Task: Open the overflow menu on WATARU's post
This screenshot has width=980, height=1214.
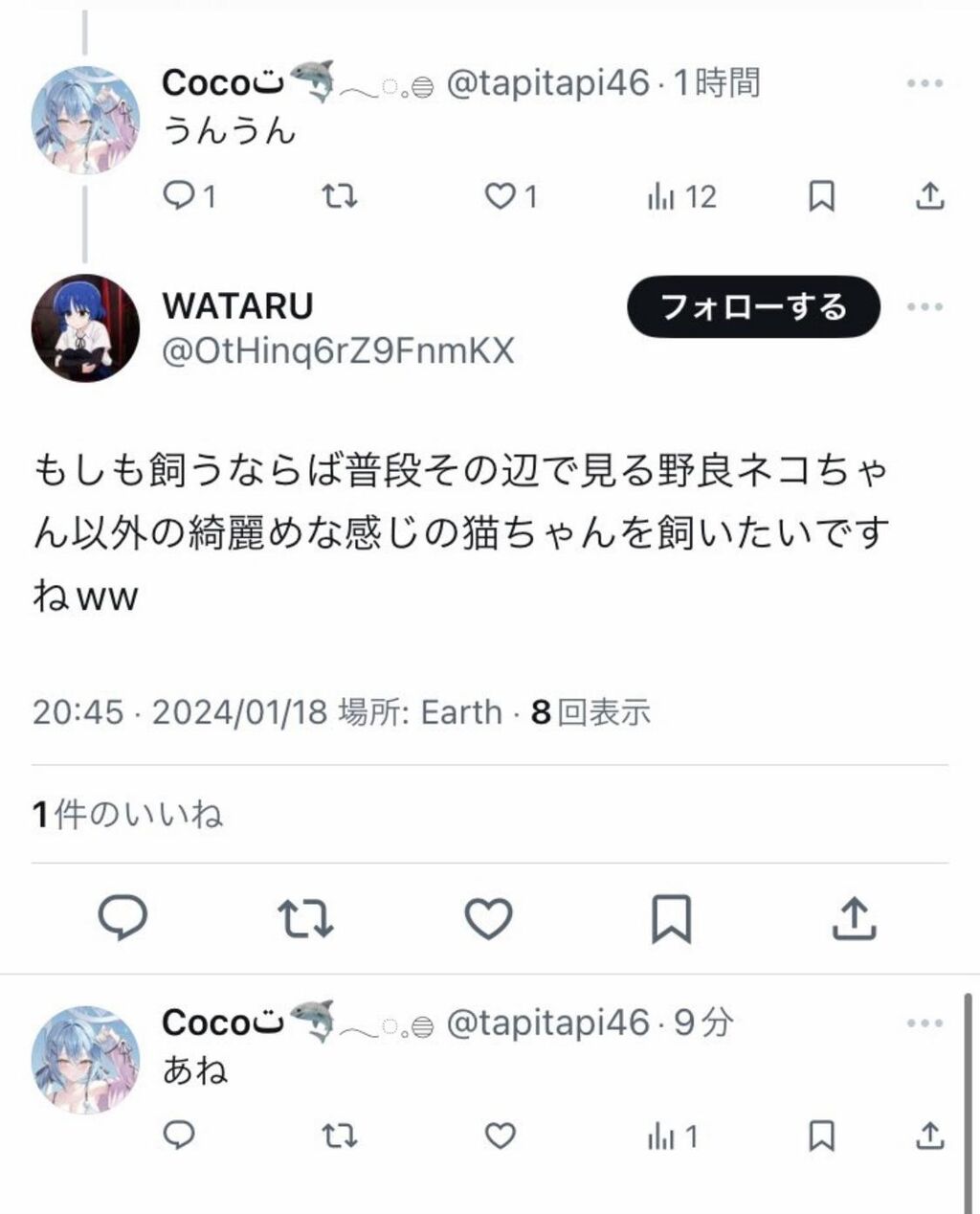Action: click(x=924, y=307)
